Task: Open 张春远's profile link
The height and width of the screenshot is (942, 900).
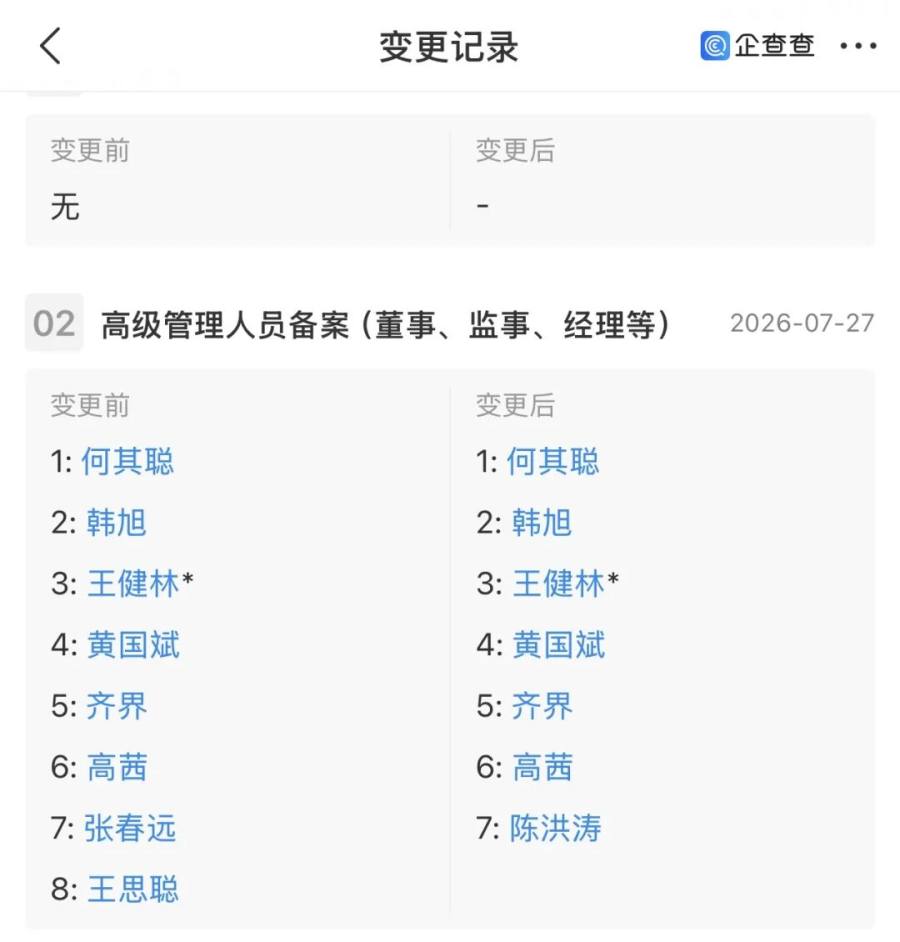Action: [x=130, y=828]
